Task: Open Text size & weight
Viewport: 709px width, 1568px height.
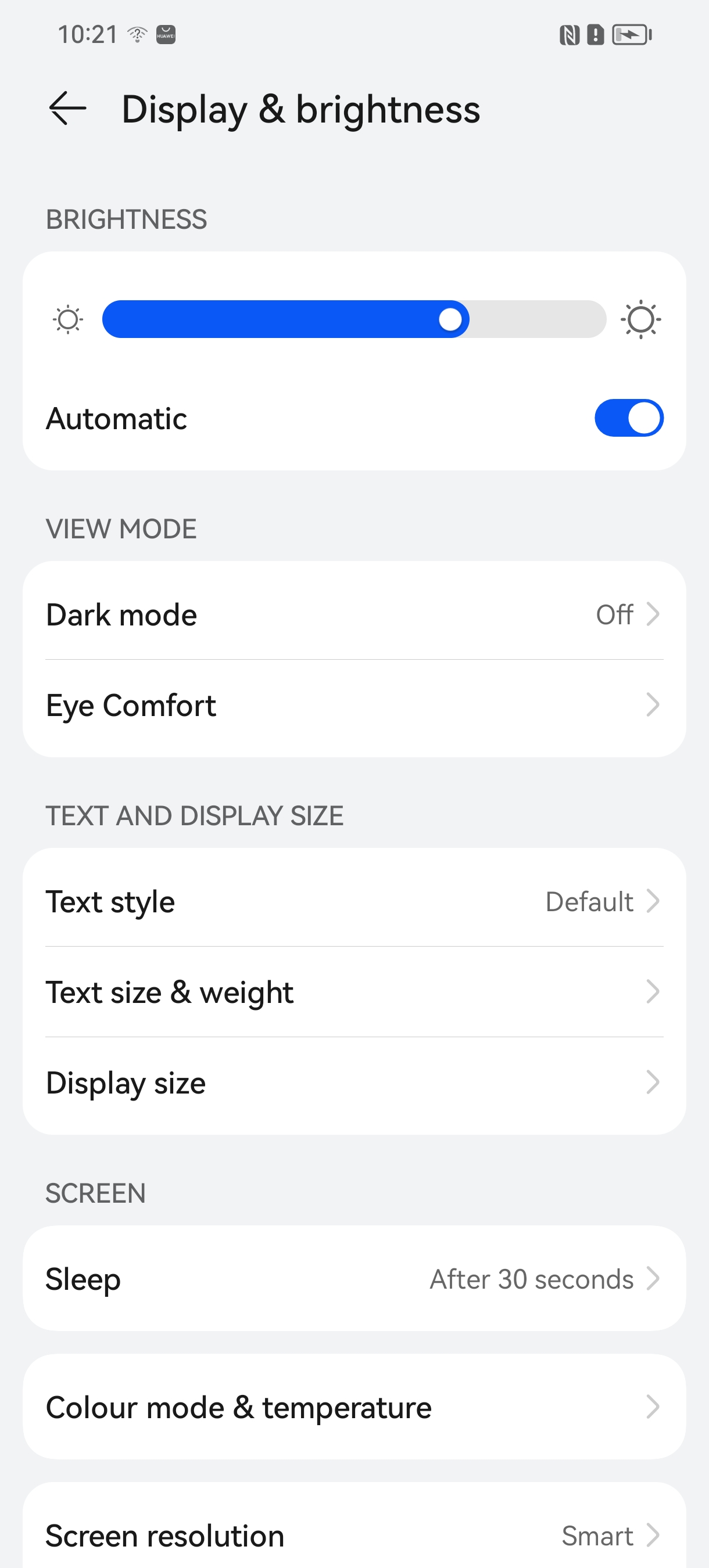Action: pyautogui.click(x=353, y=991)
